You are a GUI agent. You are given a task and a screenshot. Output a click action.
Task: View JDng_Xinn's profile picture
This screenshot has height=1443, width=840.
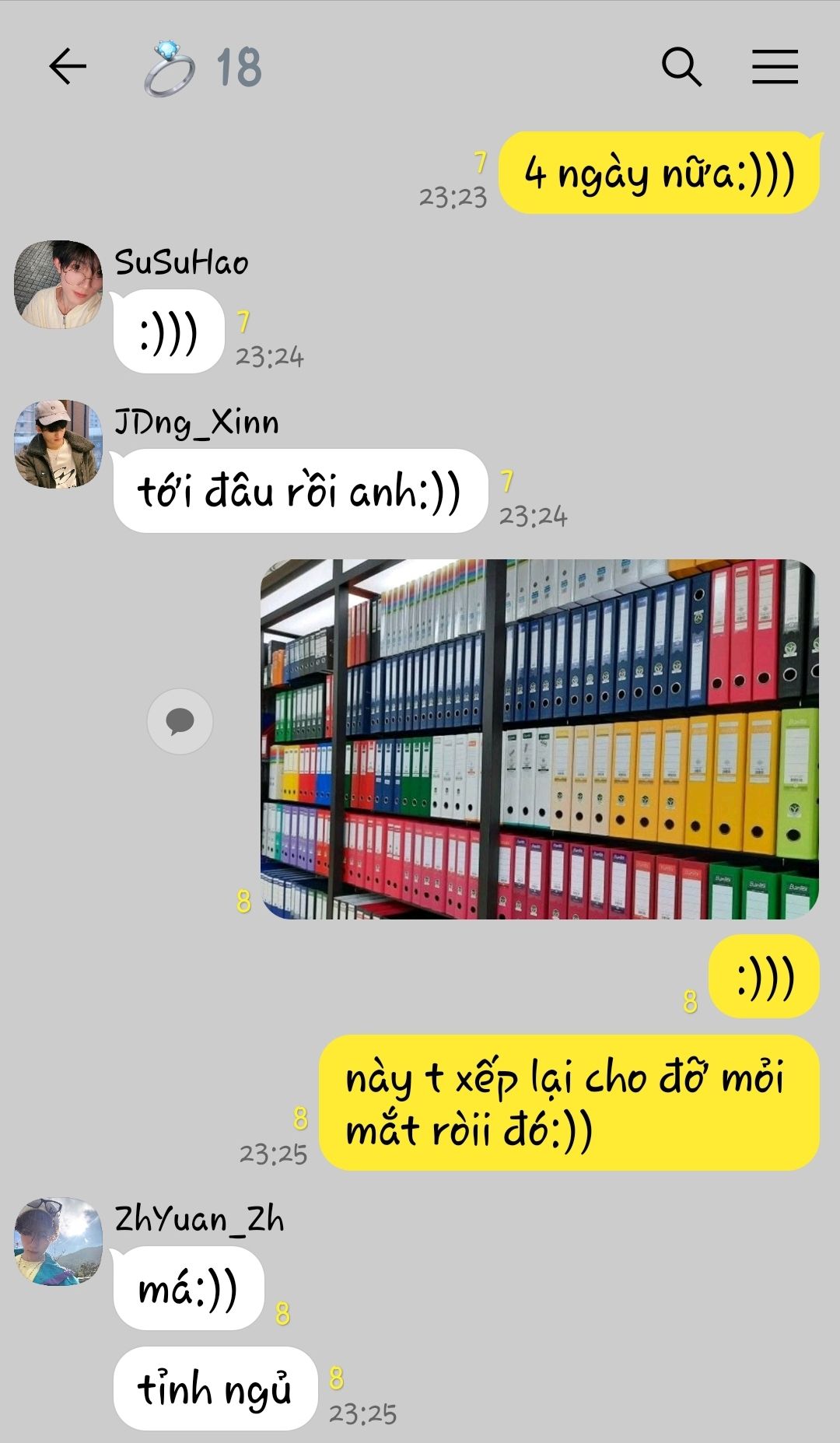(58, 445)
